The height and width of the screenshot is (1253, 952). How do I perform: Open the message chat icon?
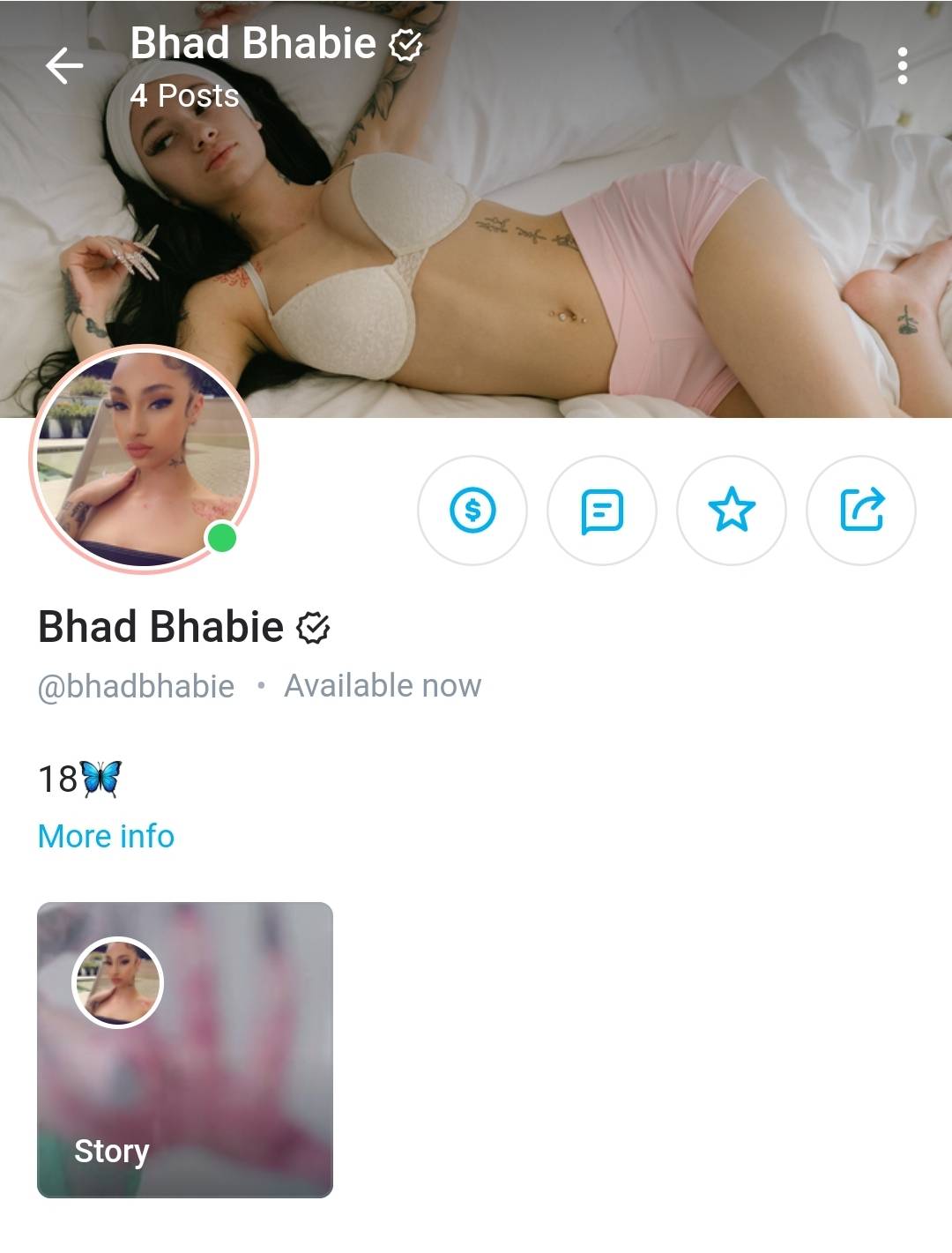point(602,510)
